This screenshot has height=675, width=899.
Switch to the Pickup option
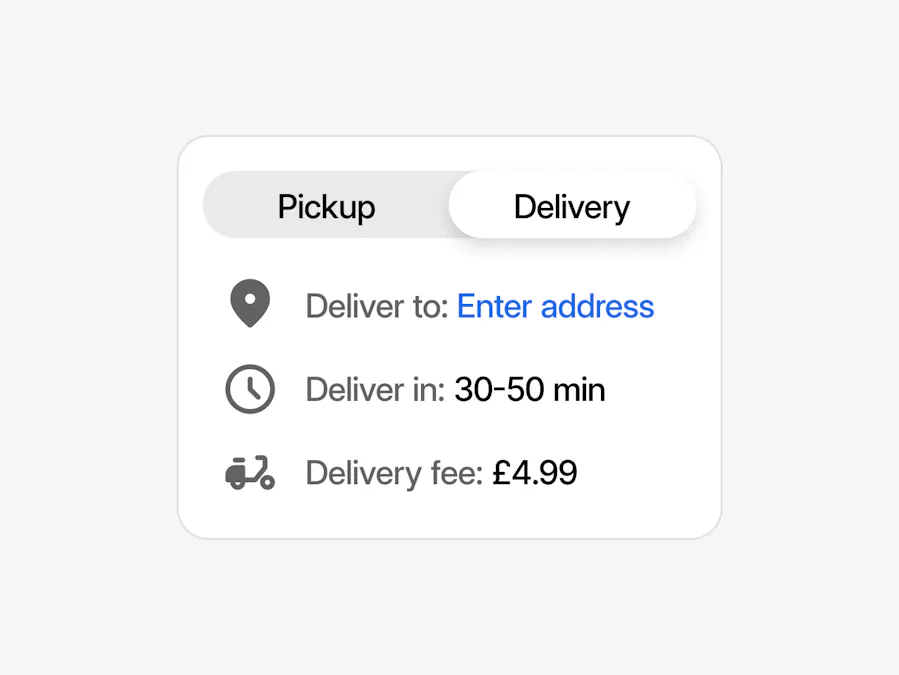(x=327, y=207)
